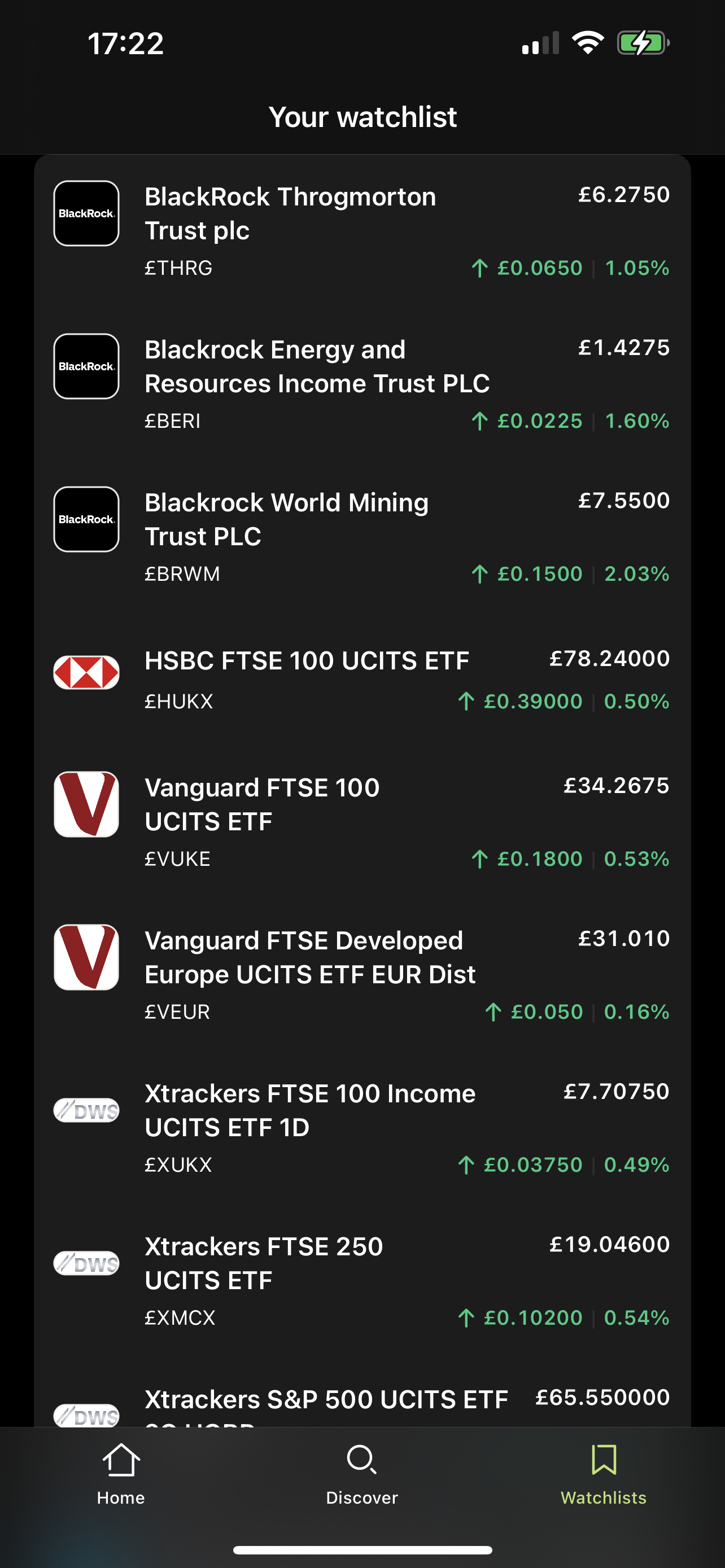The height and width of the screenshot is (1568, 725).
Task: Tap the Watchlists tab
Action: click(603, 1474)
